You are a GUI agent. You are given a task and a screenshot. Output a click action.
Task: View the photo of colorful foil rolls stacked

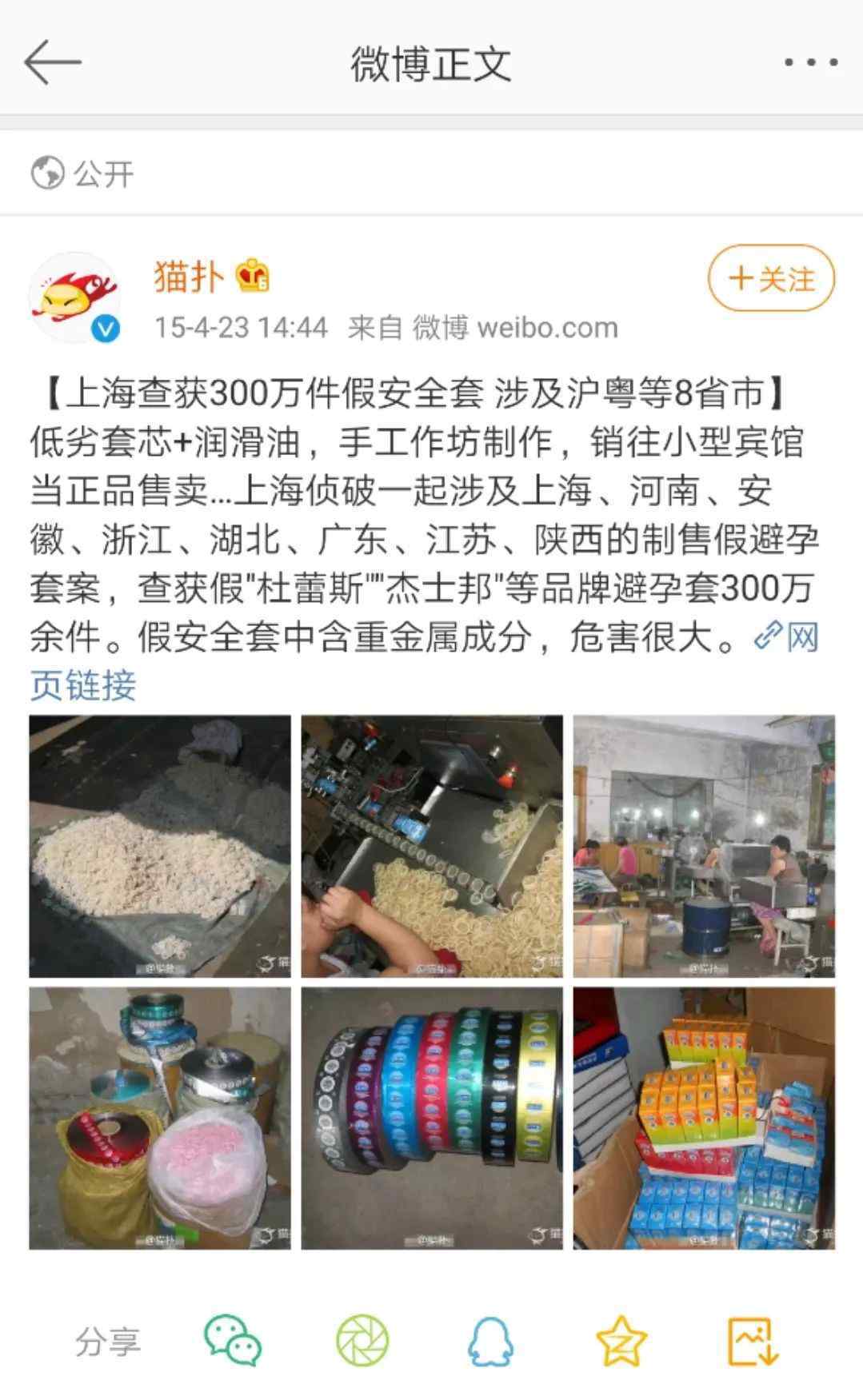click(x=432, y=1118)
